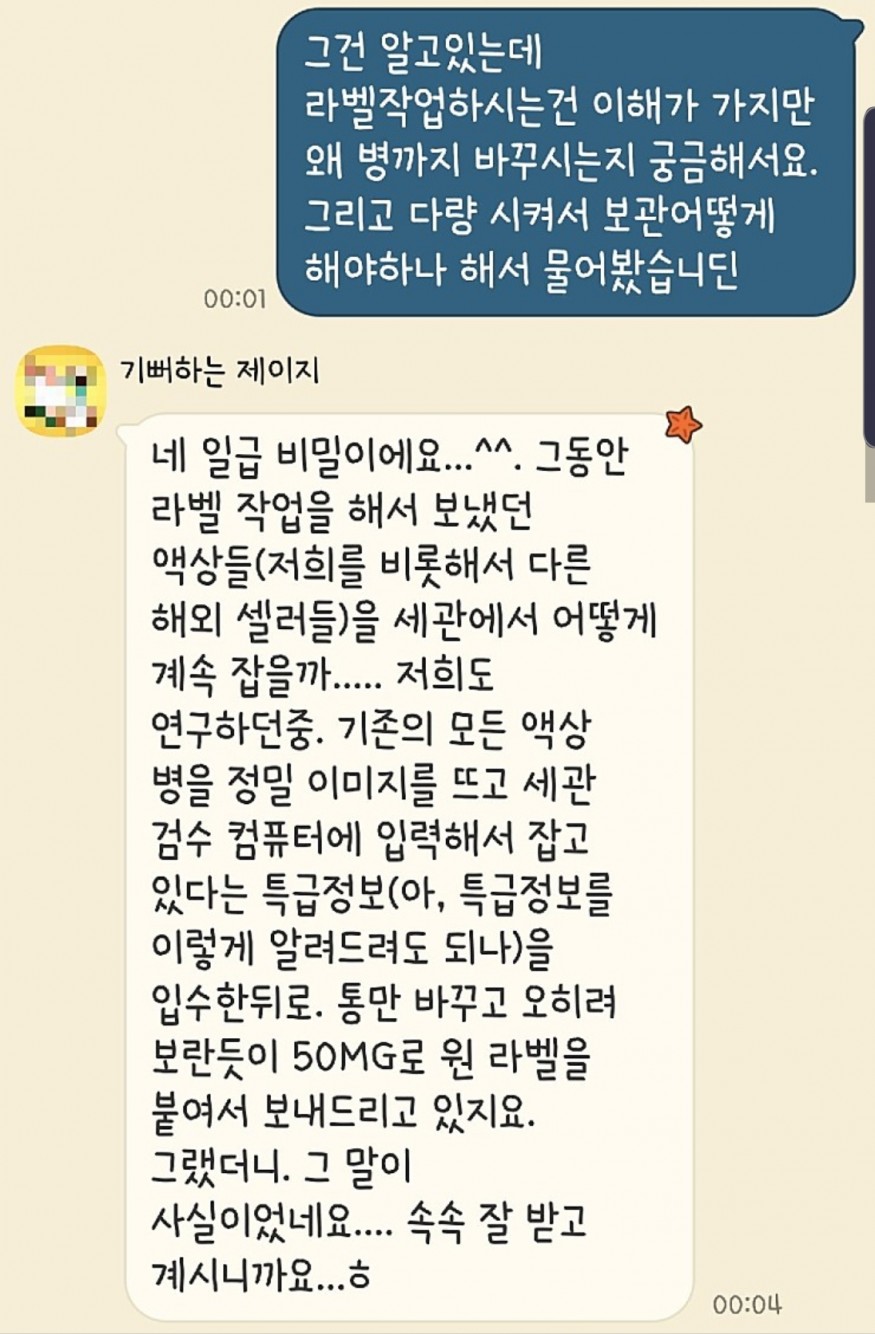Open 기뻐하는 제이지's profile picture

[60, 390]
